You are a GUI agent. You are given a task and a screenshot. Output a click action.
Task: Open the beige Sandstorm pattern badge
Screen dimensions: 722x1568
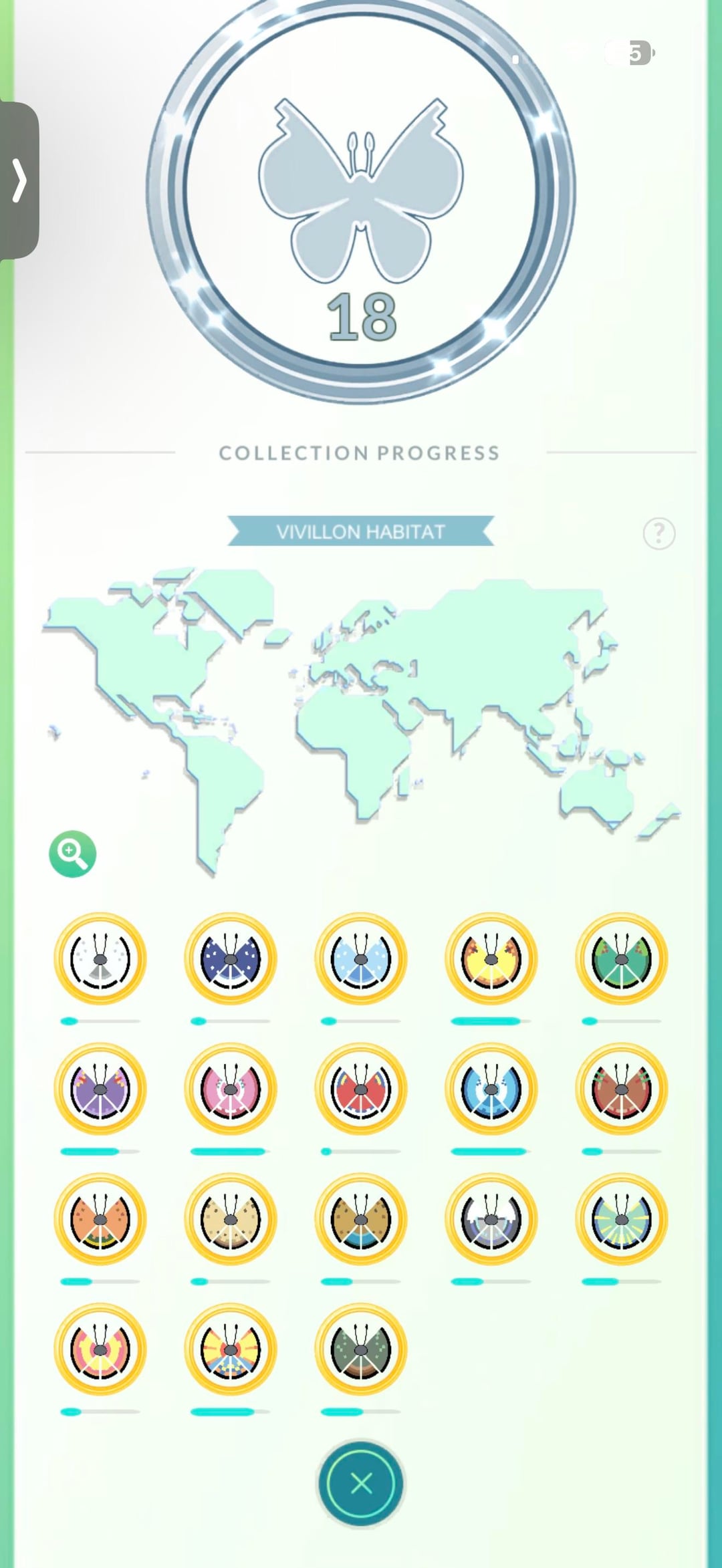pyautogui.click(x=231, y=1219)
